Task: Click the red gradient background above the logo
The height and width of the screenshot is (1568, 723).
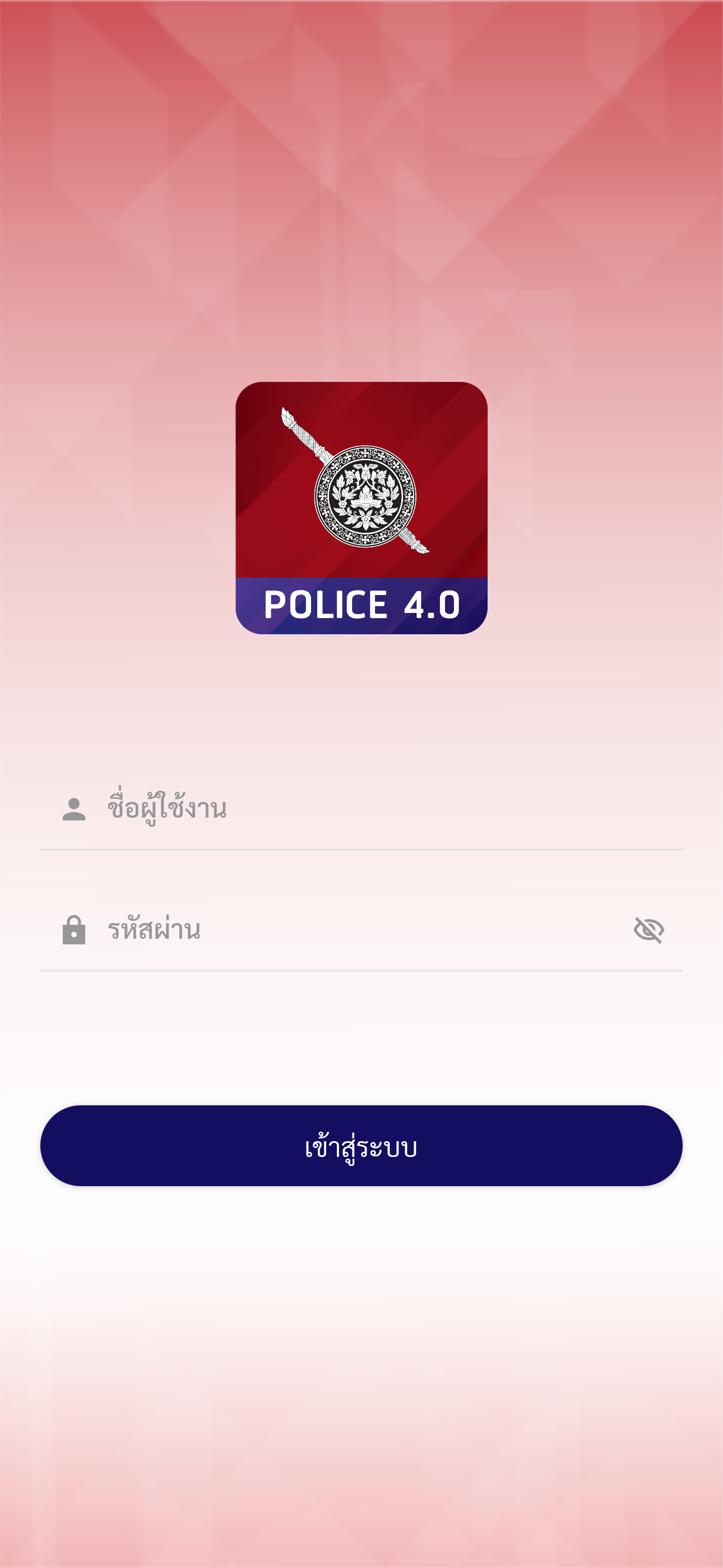Action: pyautogui.click(x=361, y=183)
